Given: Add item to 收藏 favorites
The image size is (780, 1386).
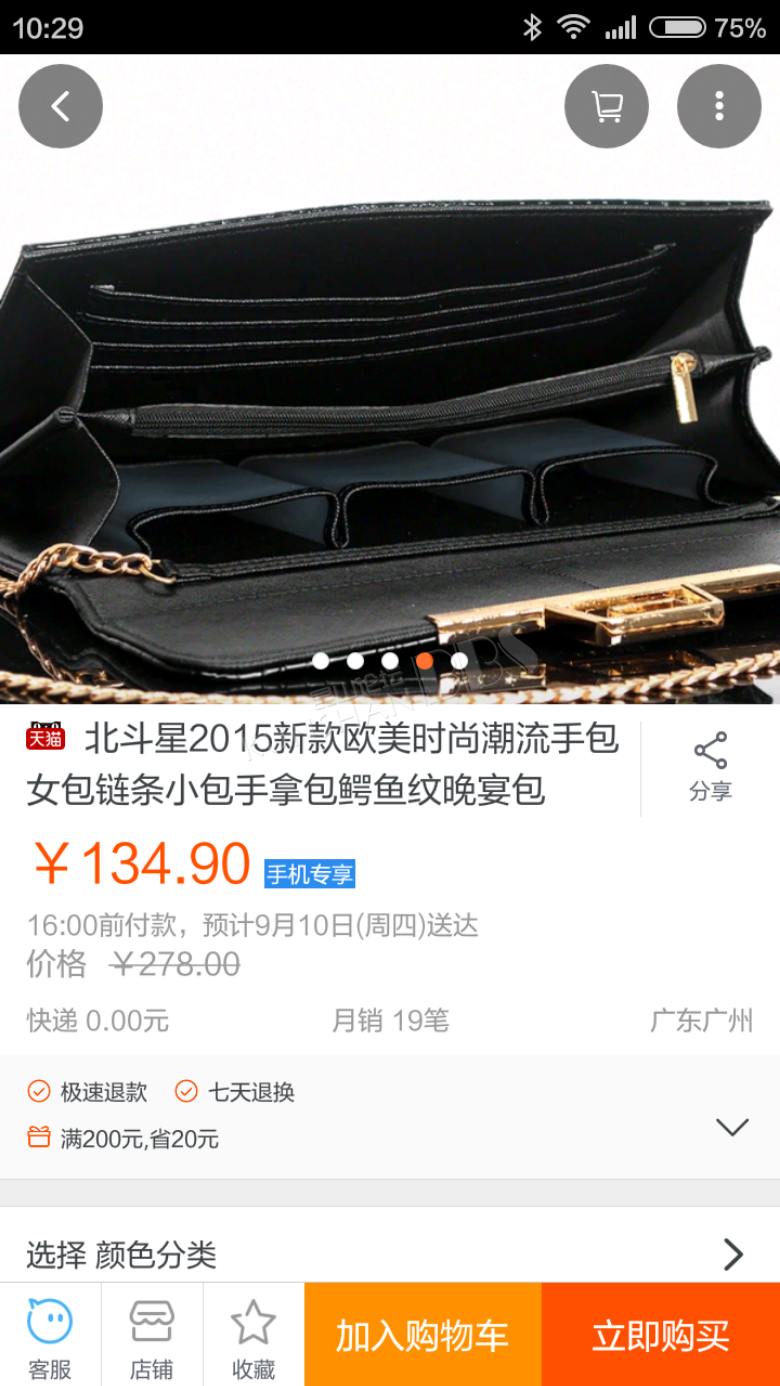Looking at the screenshot, I should (x=254, y=1336).
